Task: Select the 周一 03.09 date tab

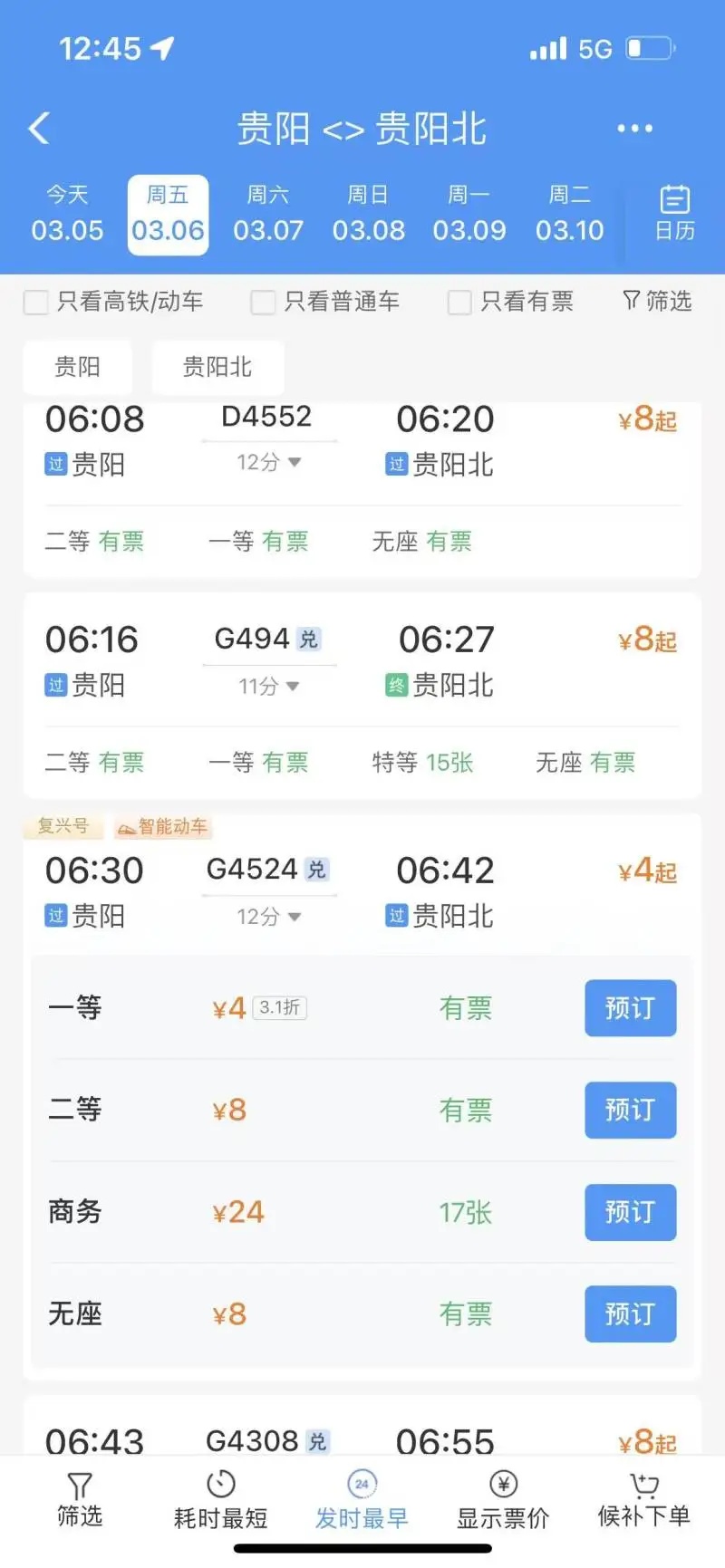Action: click(469, 212)
